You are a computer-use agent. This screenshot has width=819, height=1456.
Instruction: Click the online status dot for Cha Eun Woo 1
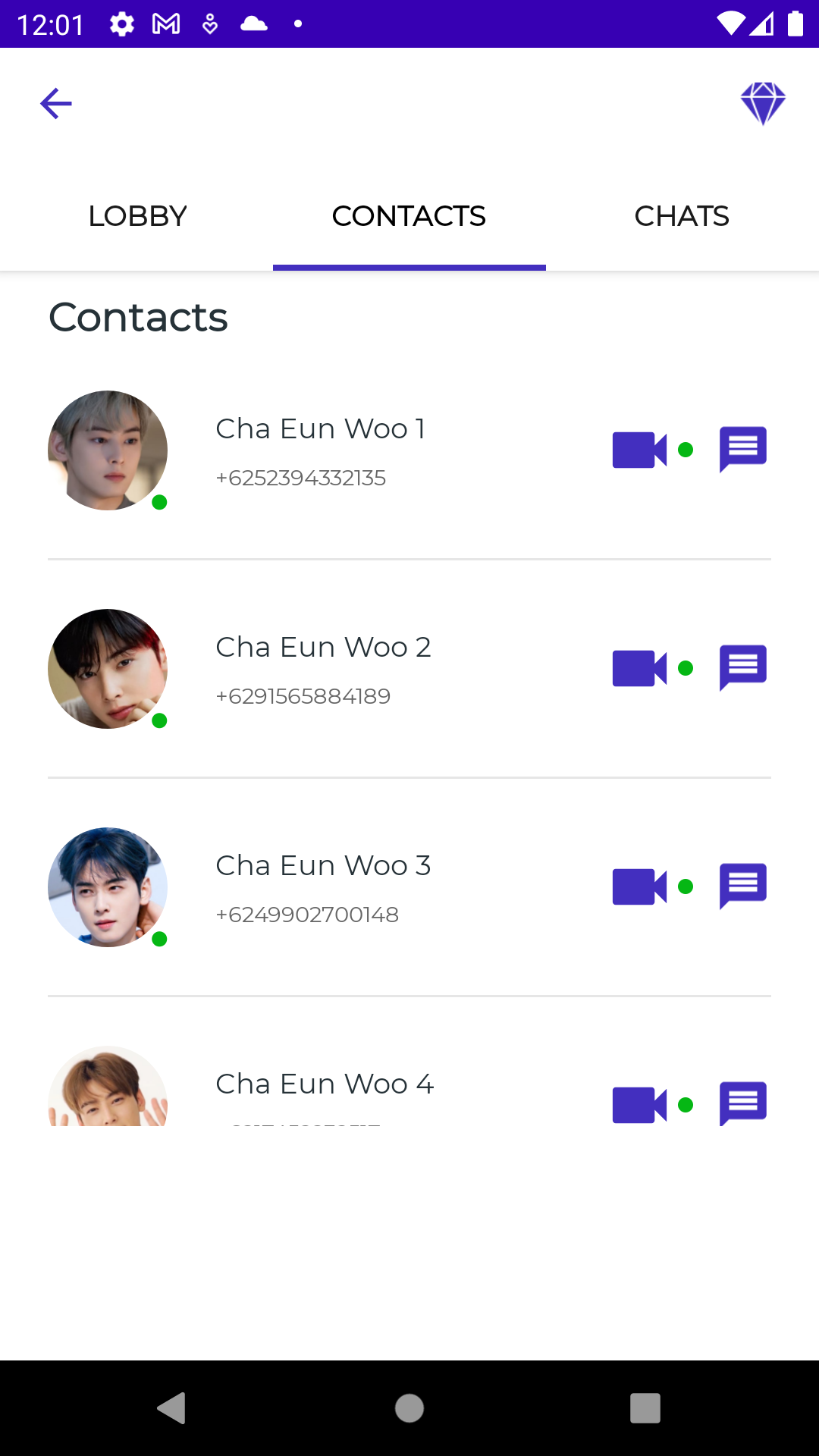pos(161,503)
